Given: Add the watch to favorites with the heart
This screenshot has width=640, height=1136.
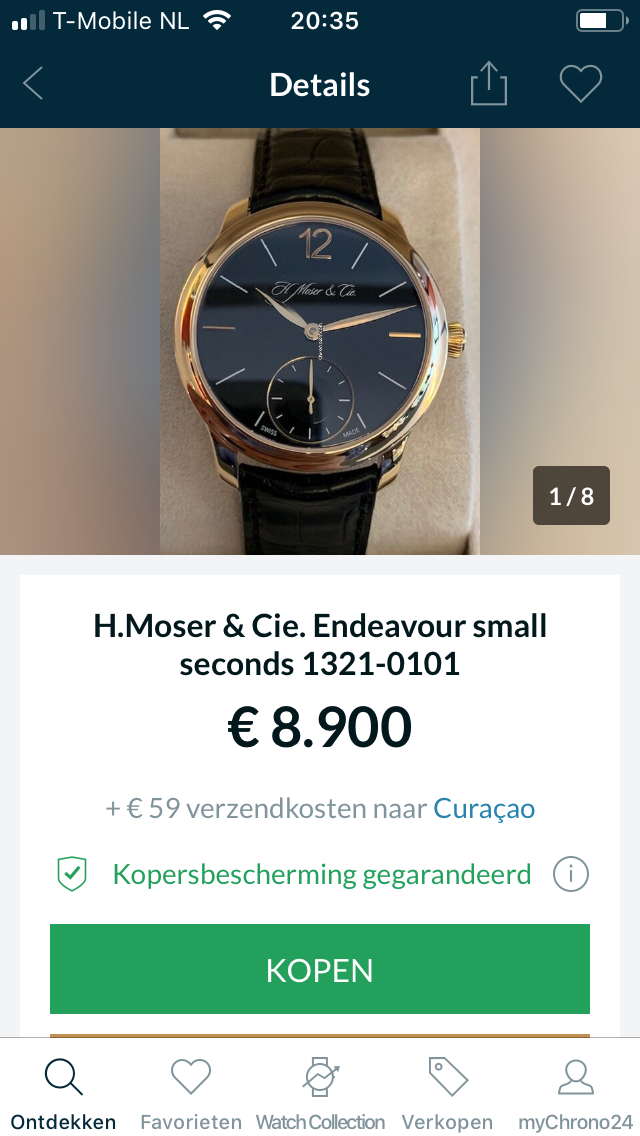Looking at the screenshot, I should coord(581,83).
